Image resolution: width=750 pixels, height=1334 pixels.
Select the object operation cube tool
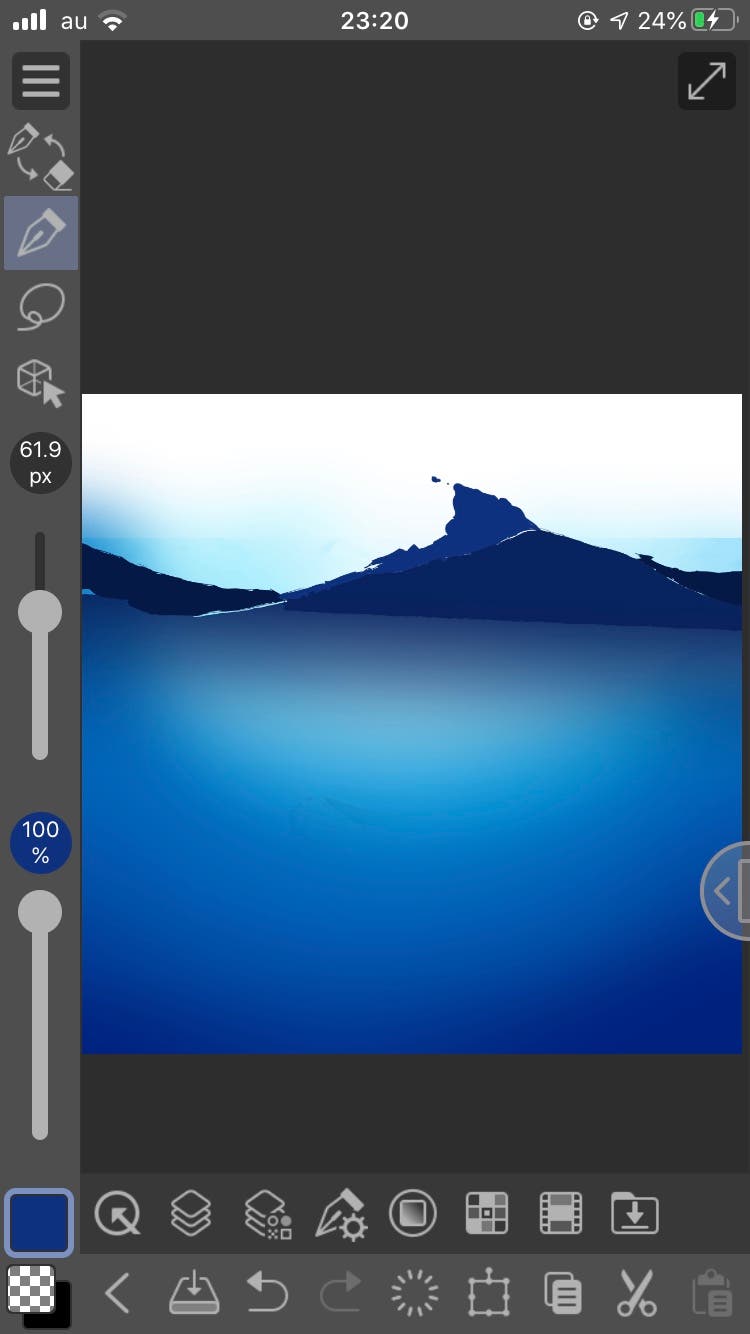(x=41, y=382)
